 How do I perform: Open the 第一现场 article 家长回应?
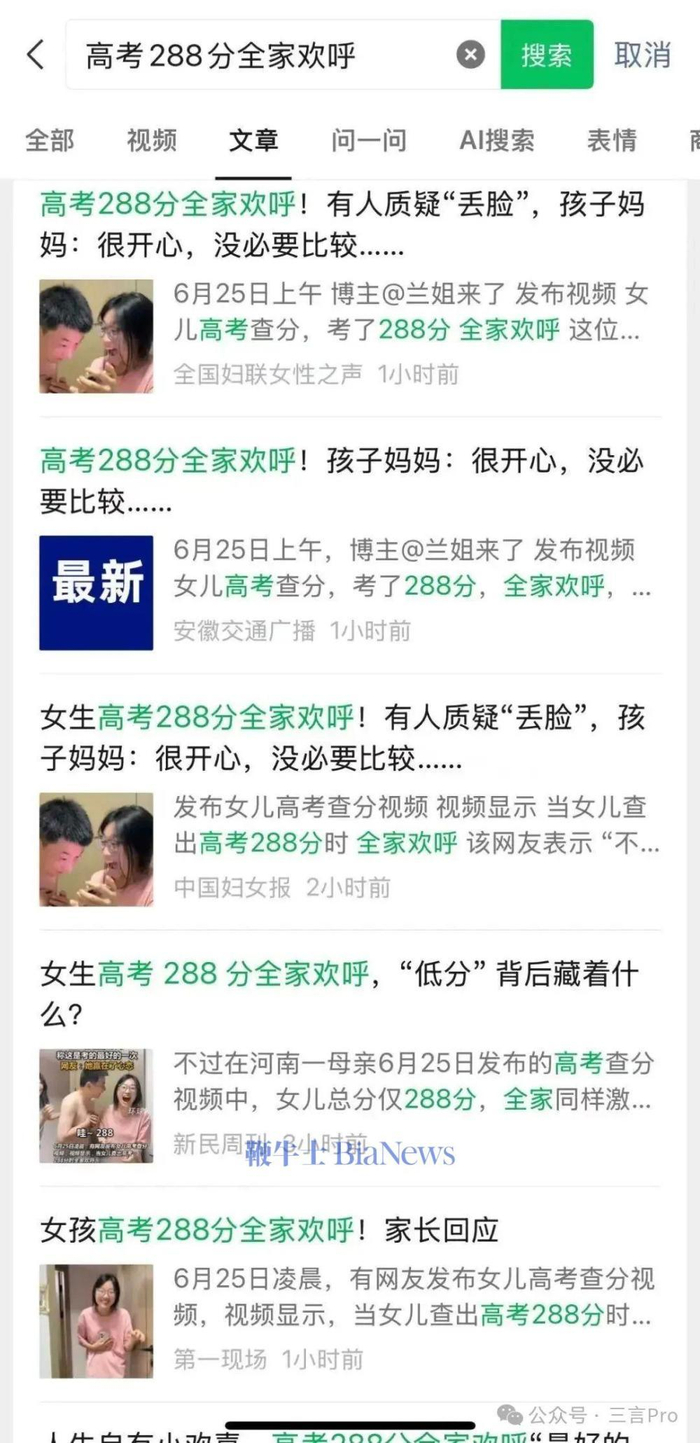(x=350, y=1297)
